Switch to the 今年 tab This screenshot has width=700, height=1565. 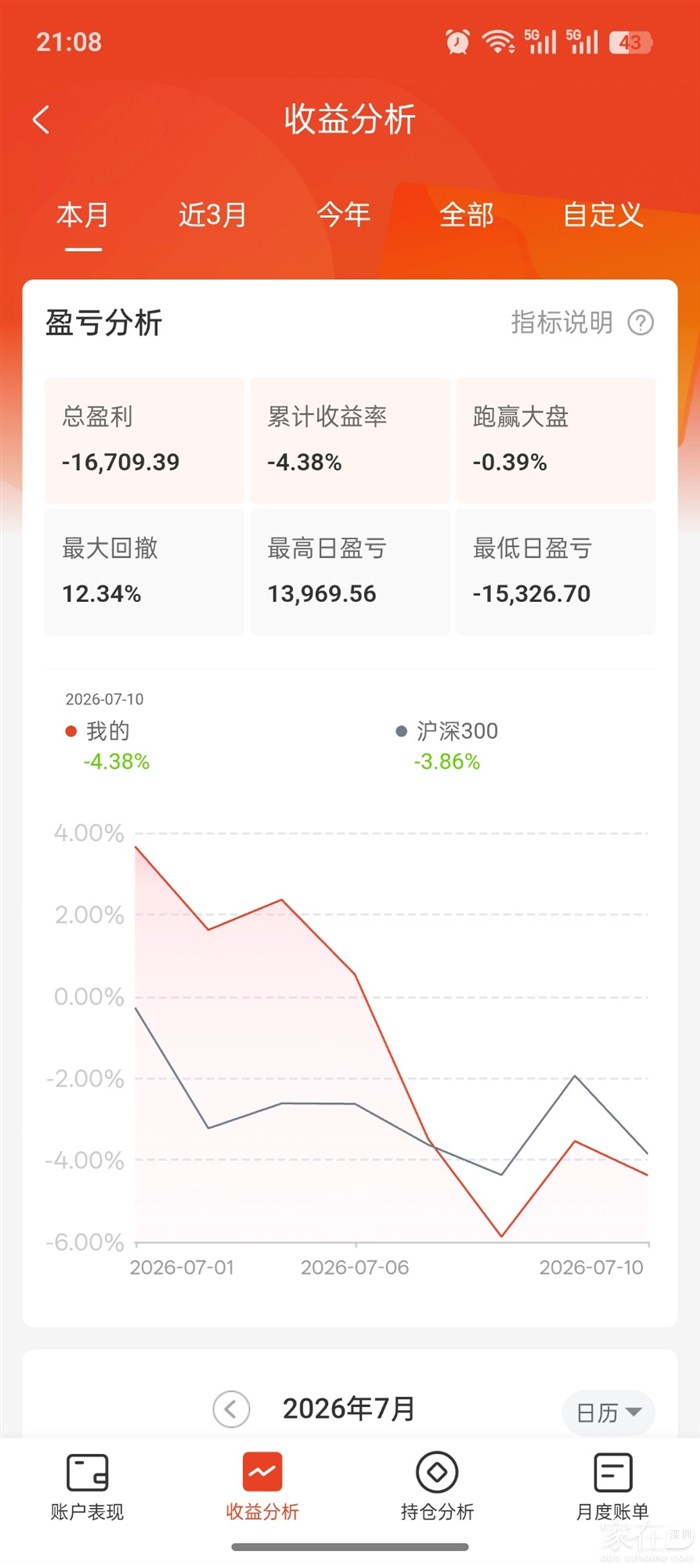[x=344, y=215]
